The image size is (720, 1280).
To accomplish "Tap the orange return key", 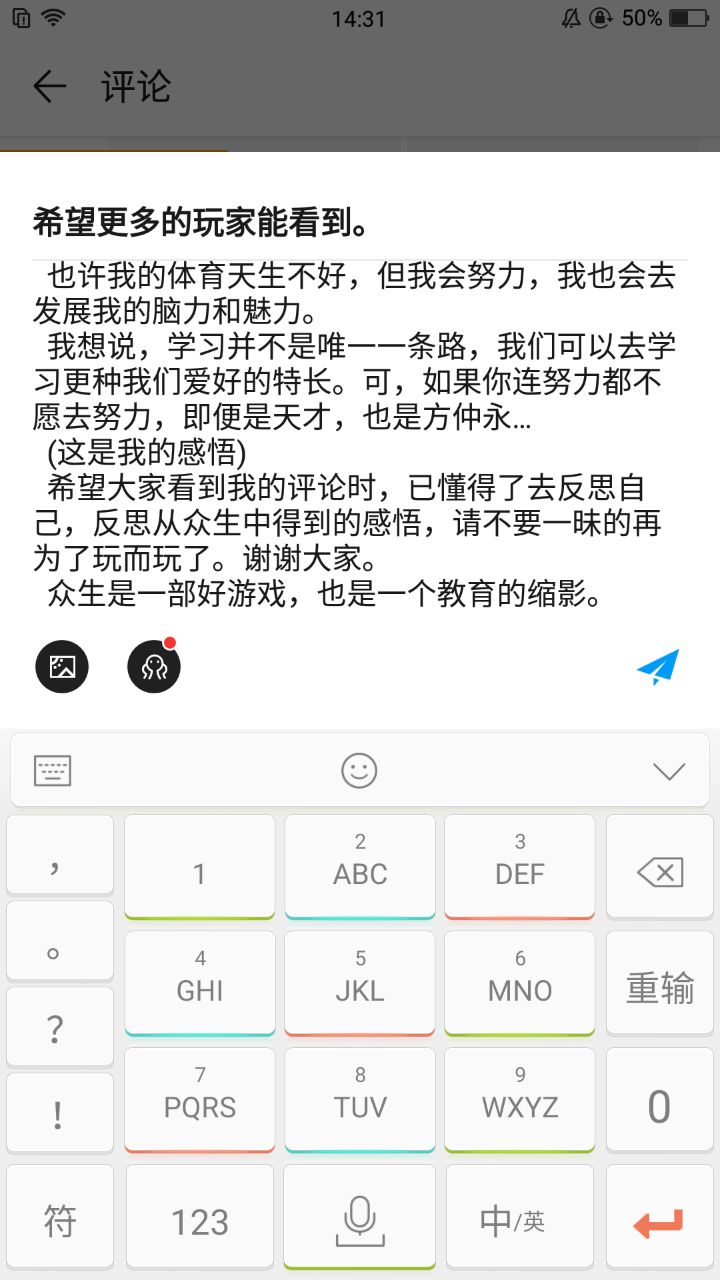I will click(659, 1222).
